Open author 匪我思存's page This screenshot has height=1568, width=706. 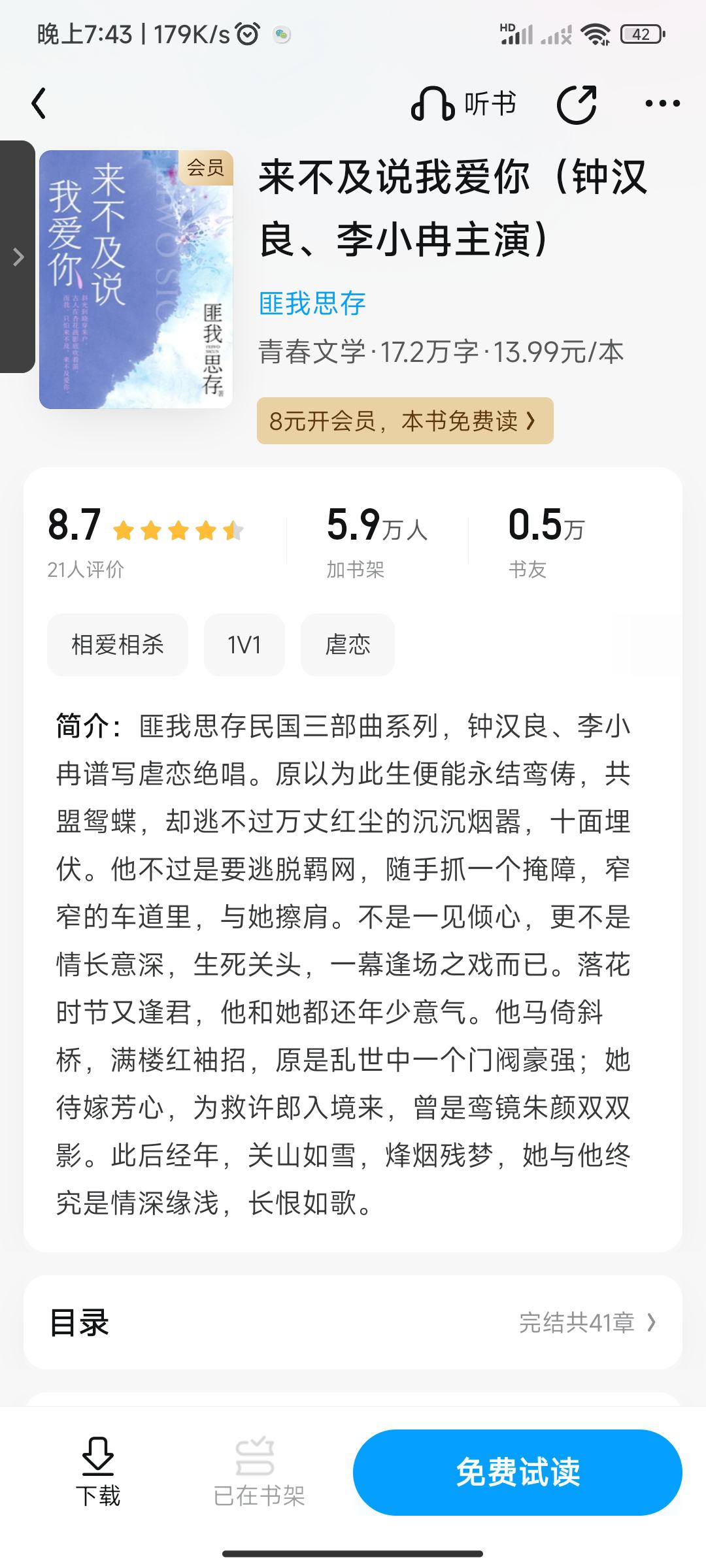pos(312,304)
